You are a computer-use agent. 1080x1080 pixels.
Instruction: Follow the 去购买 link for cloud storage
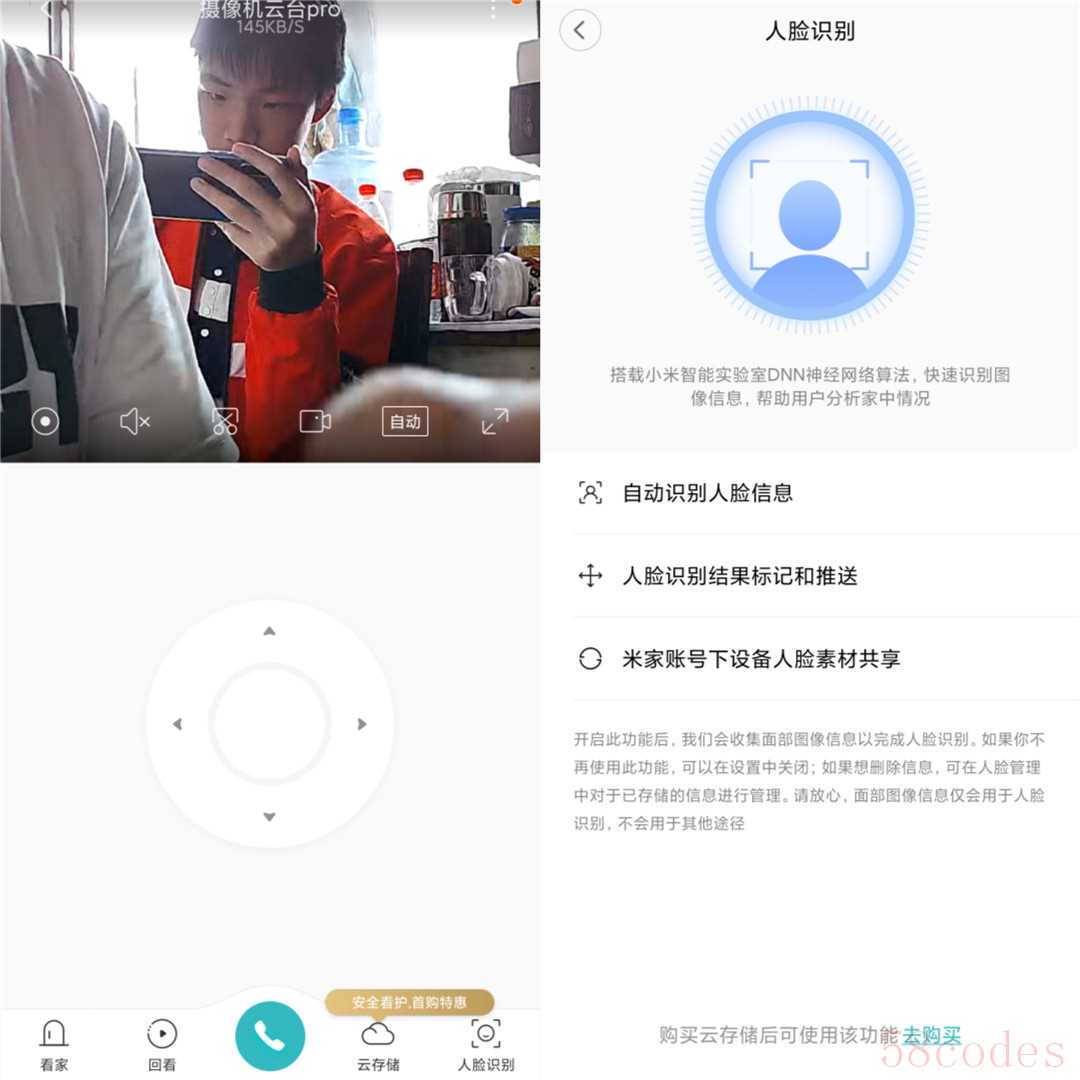(x=932, y=1035)
